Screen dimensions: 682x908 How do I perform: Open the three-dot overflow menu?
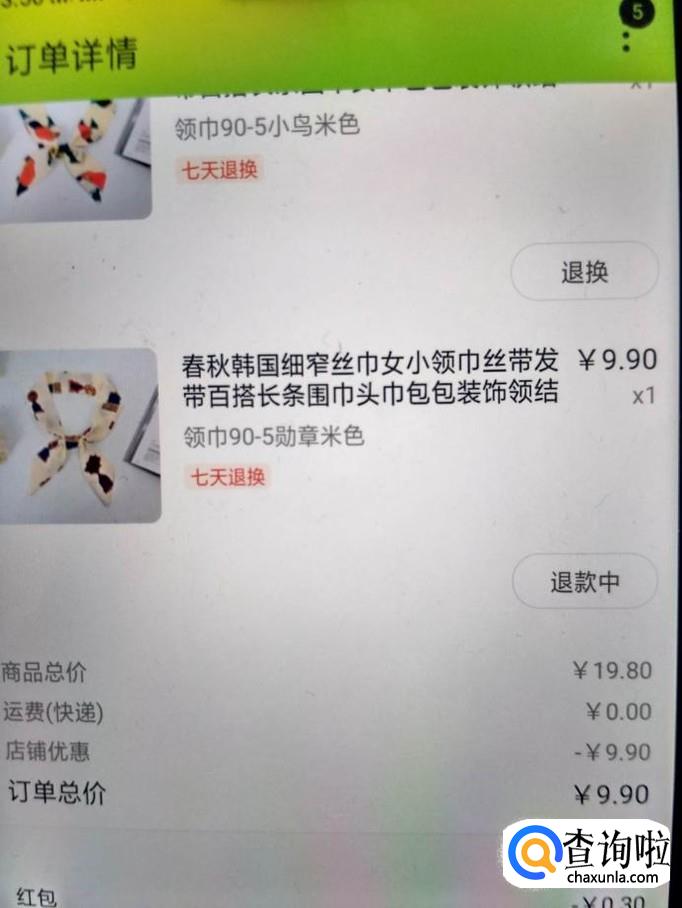click(626, 42)
